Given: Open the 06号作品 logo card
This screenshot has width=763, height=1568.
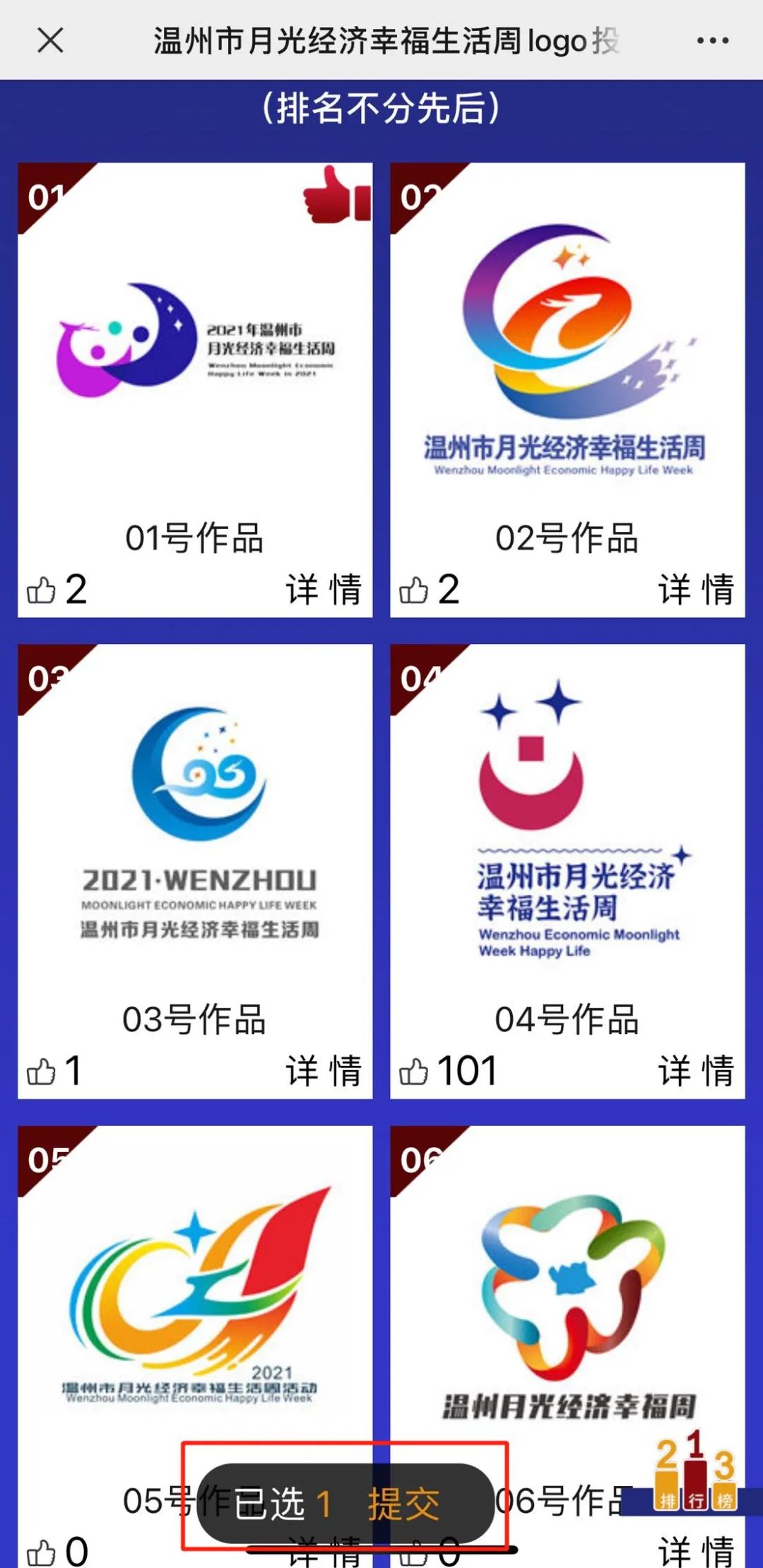Looking at the screenshot, I should pos(567,1293).
